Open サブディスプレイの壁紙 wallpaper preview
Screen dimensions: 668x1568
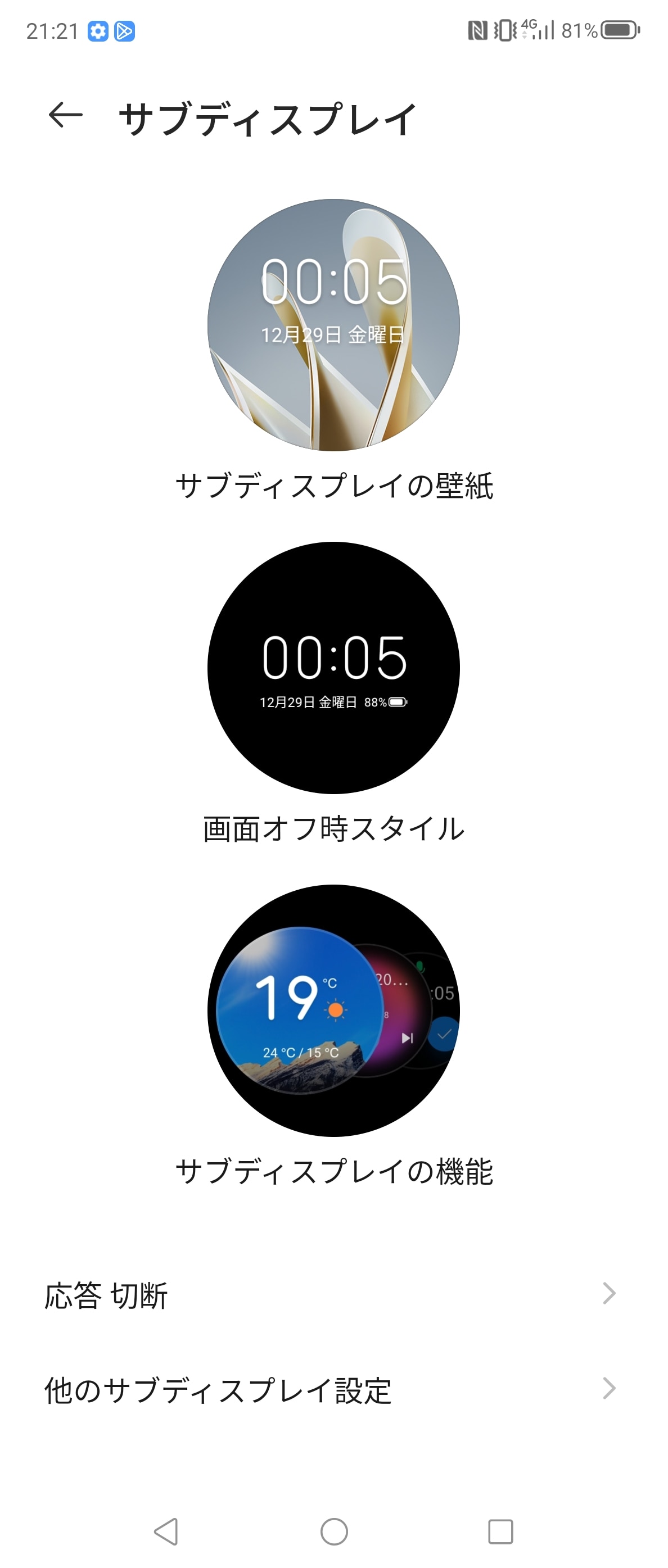333,325
